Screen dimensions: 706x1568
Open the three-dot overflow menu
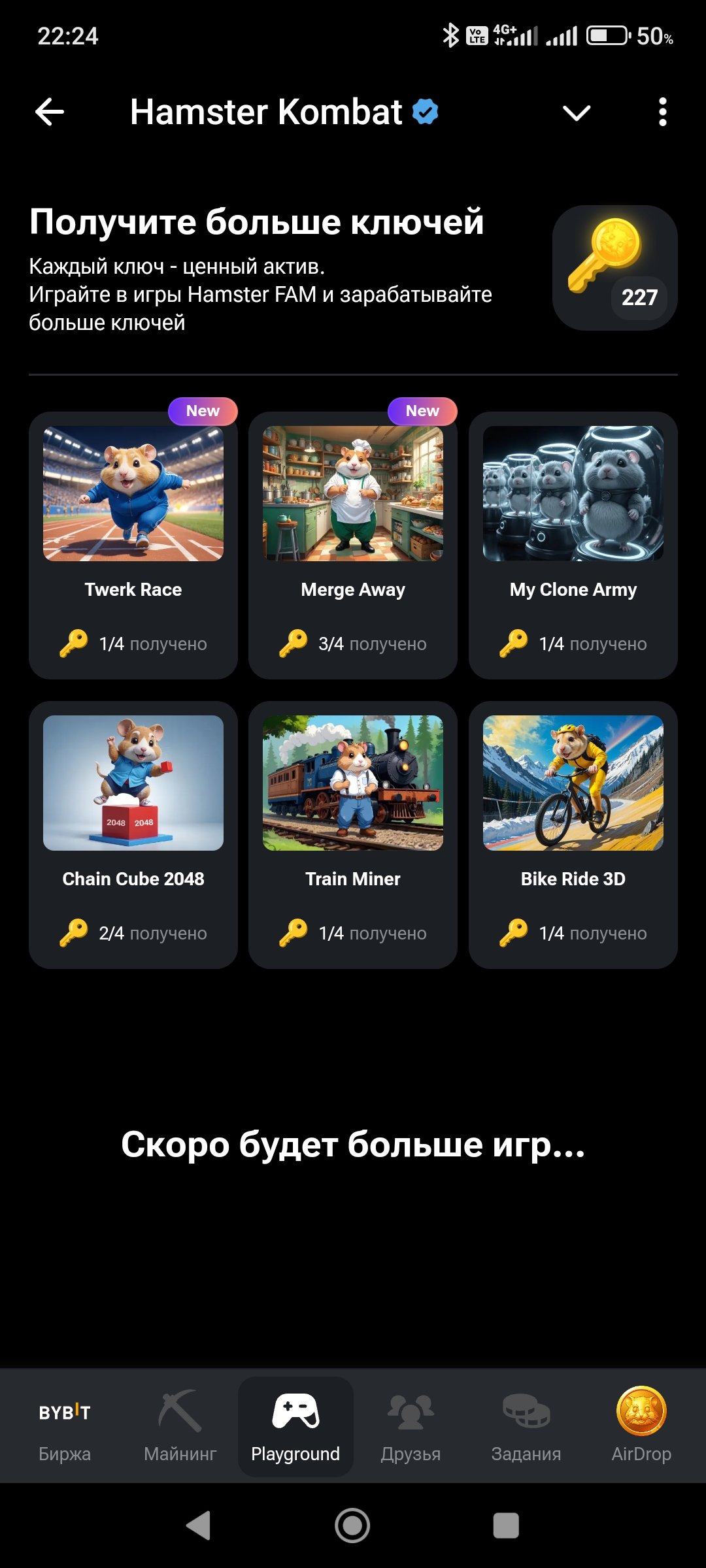pos(662,112)
